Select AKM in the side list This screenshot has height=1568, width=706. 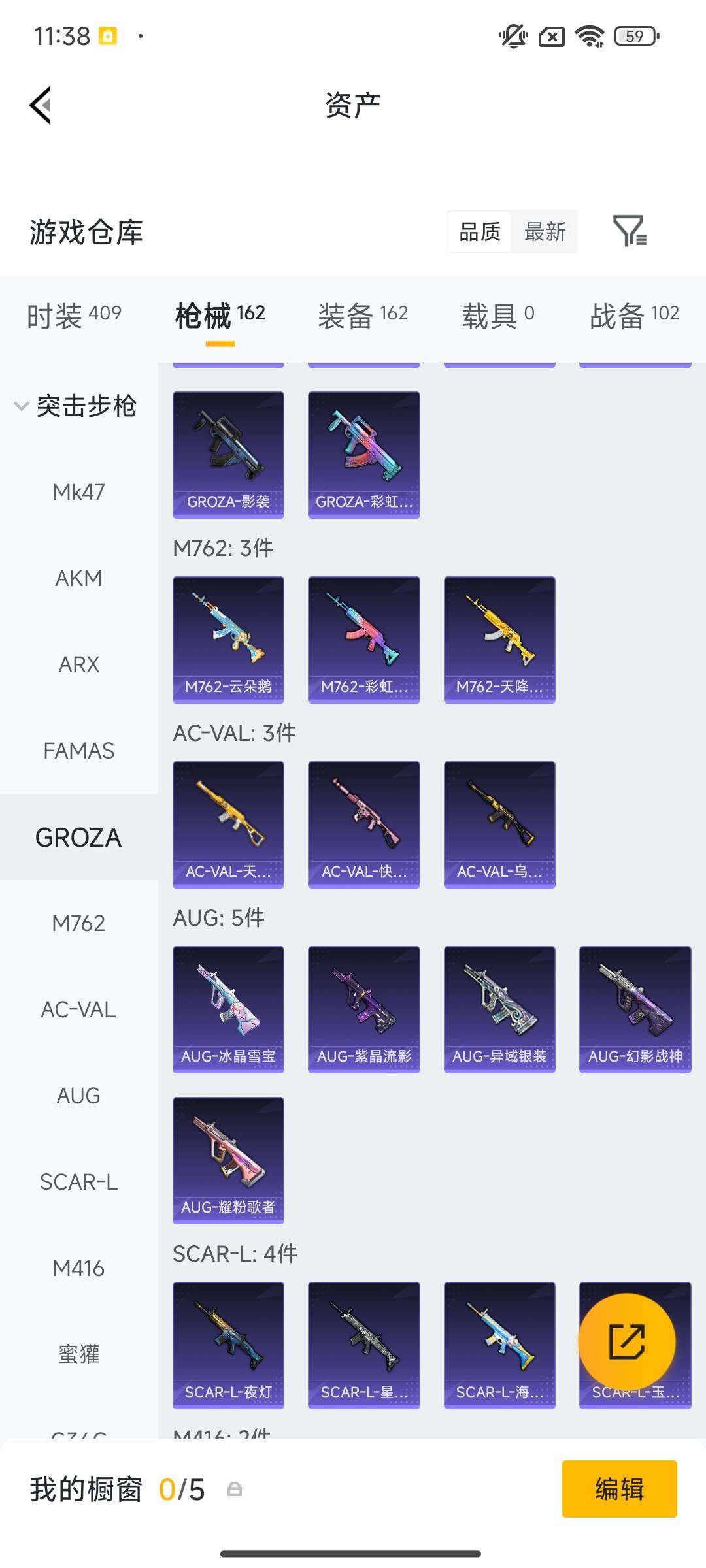coord(78,578)
